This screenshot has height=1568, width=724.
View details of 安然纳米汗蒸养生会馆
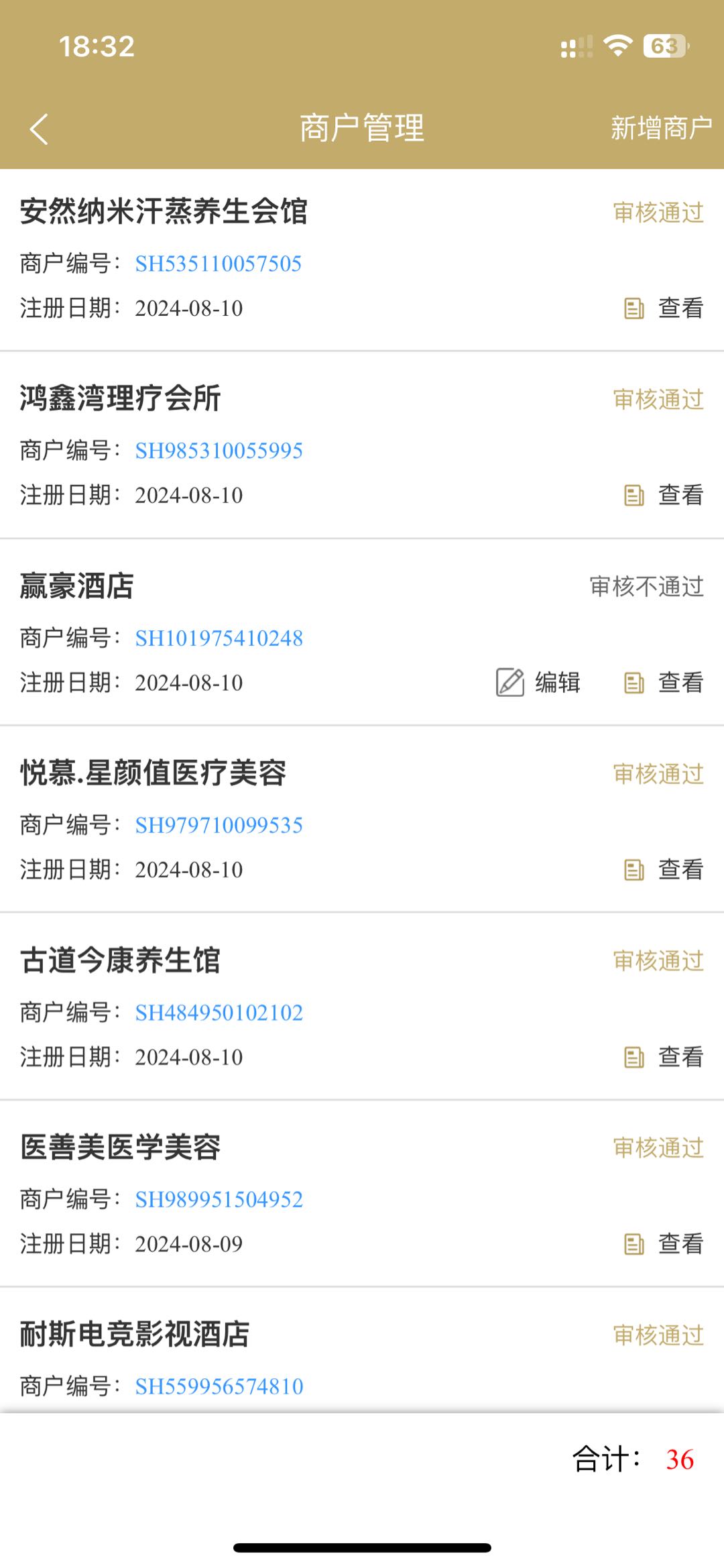[664, 309]
